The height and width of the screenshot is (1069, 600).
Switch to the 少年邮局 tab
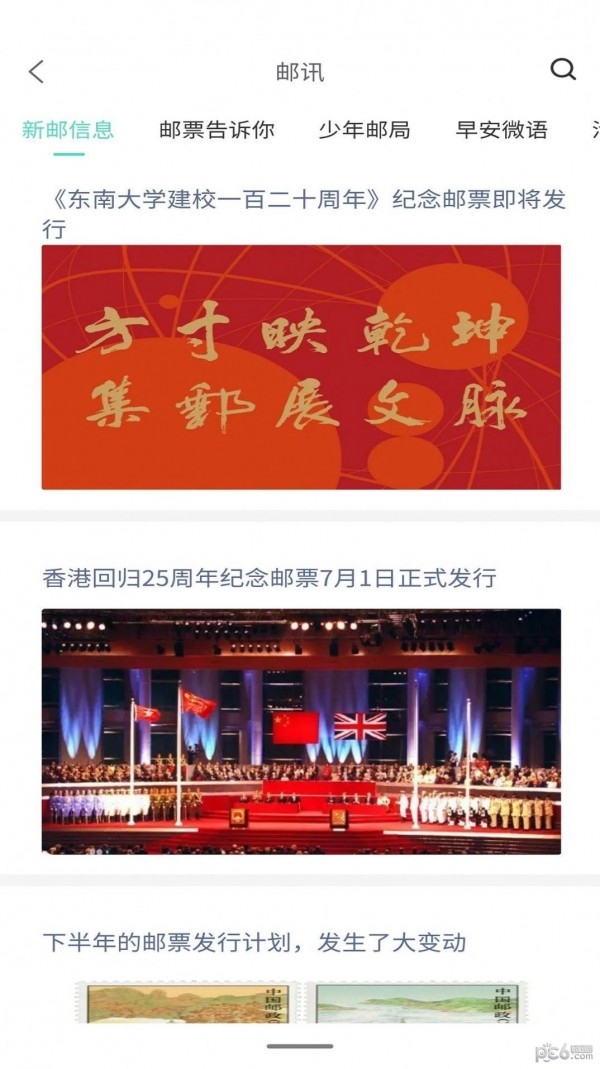(x=364, y=129)
